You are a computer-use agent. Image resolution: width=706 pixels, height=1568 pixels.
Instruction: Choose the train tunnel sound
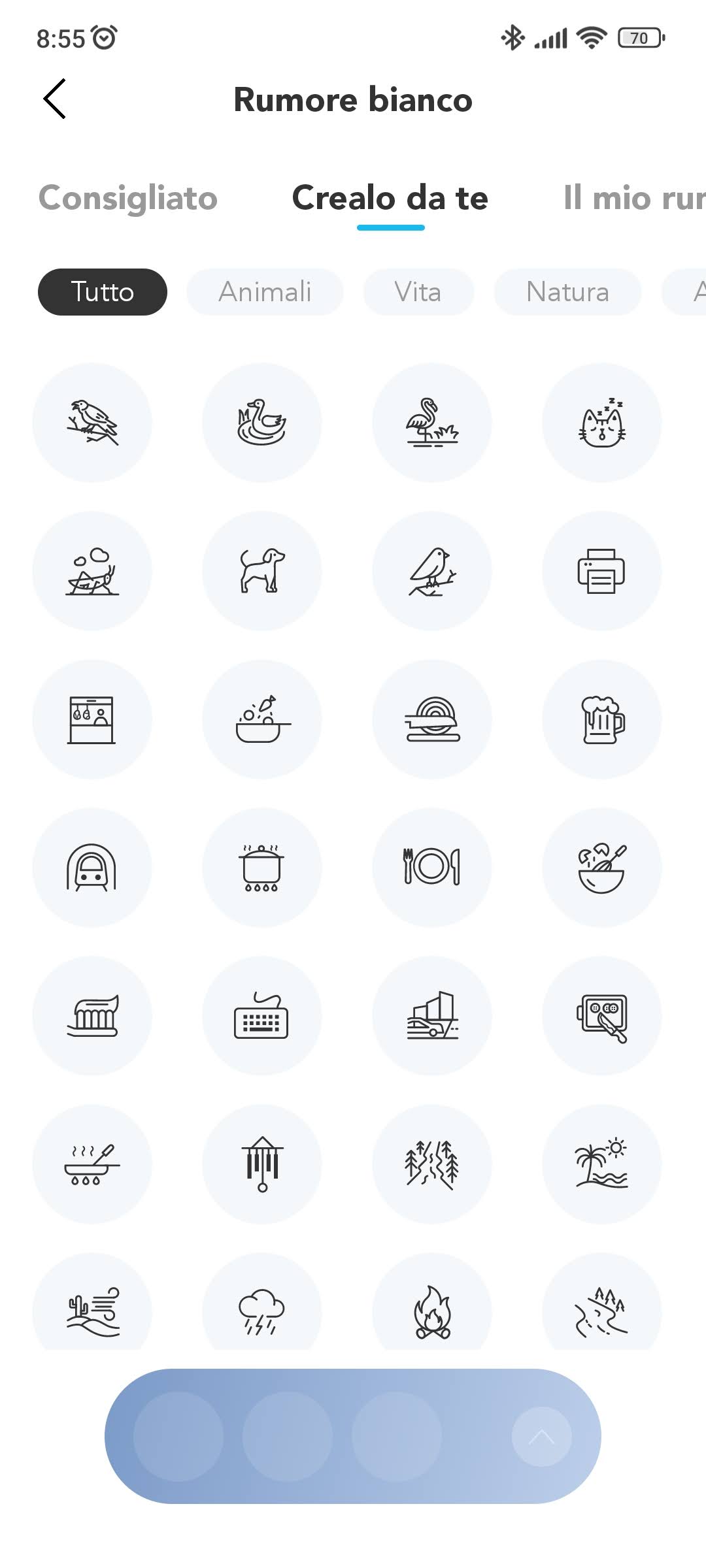[92, 868]
